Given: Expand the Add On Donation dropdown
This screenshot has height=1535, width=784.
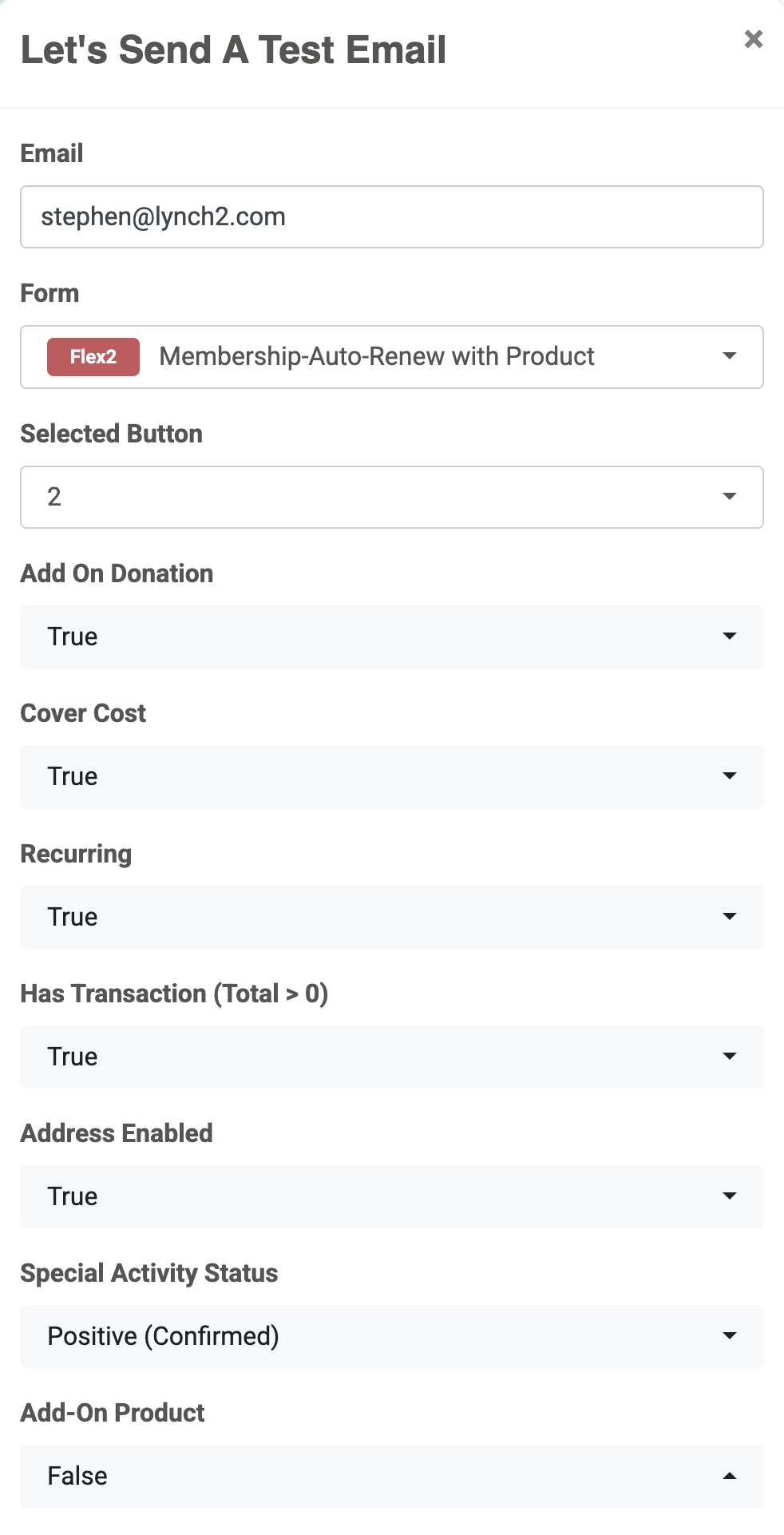Looking at the screenshot, I should [391, 637].
